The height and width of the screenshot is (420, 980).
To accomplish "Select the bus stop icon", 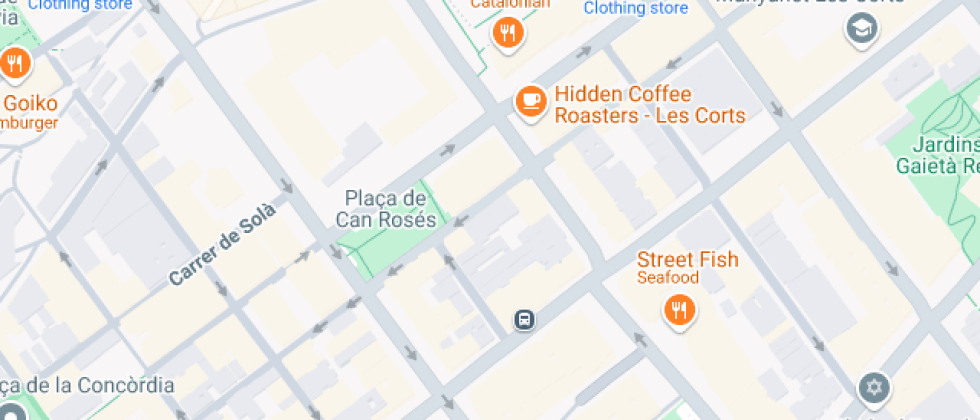I will click(524, 320).
